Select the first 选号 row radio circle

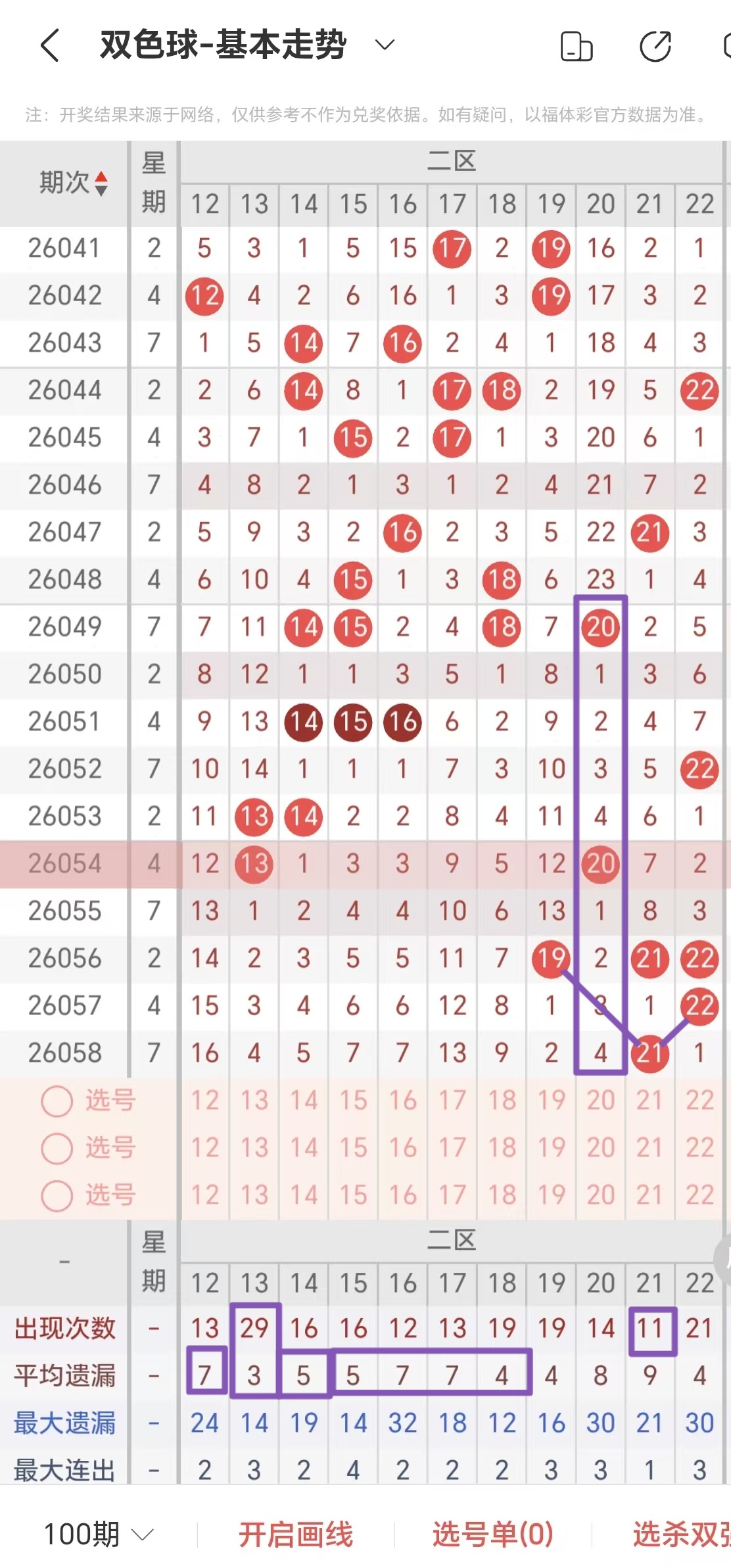point(57,1101)
